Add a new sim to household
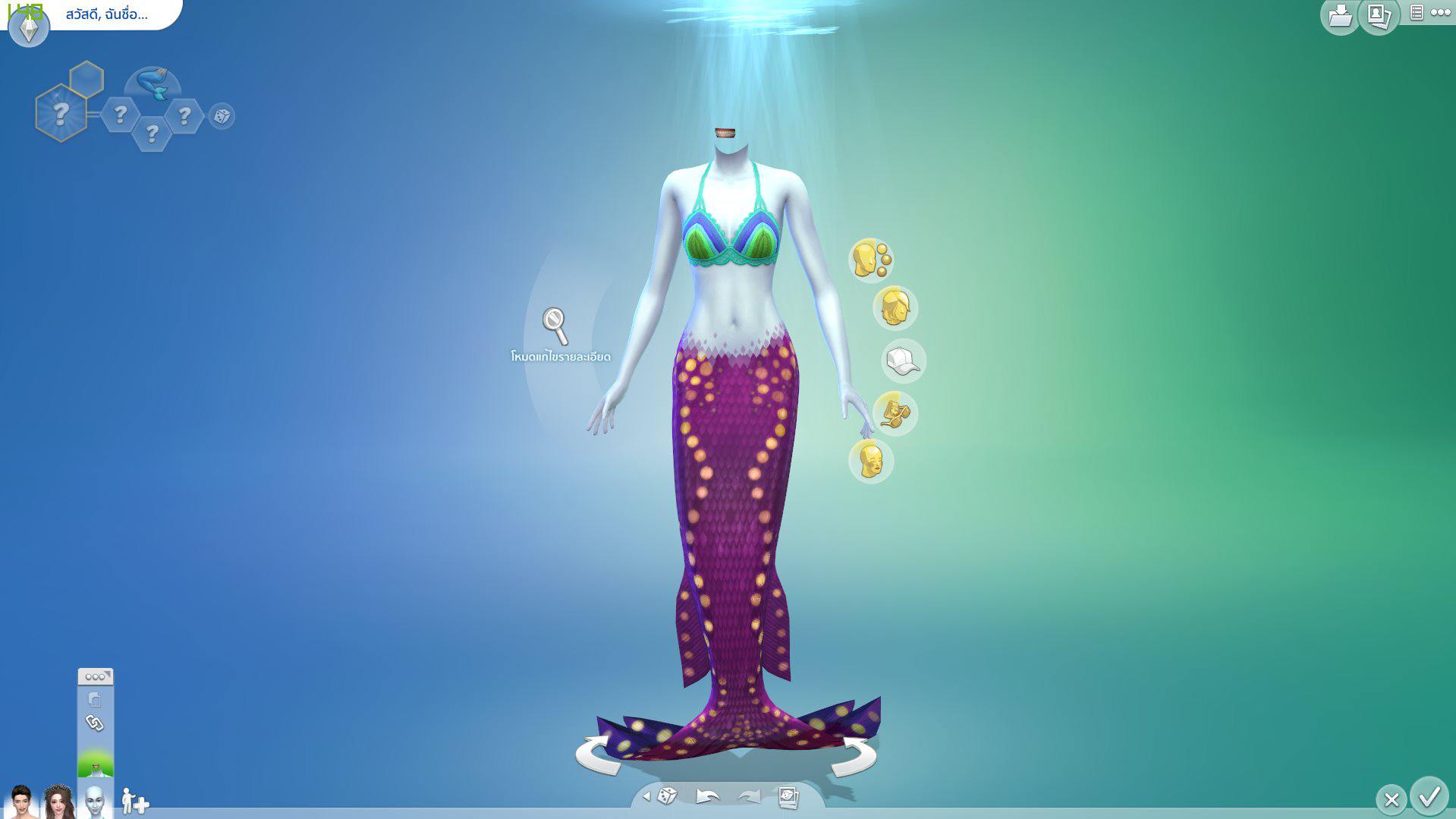This screenshot has height=819, width=1456. (136, 802)
